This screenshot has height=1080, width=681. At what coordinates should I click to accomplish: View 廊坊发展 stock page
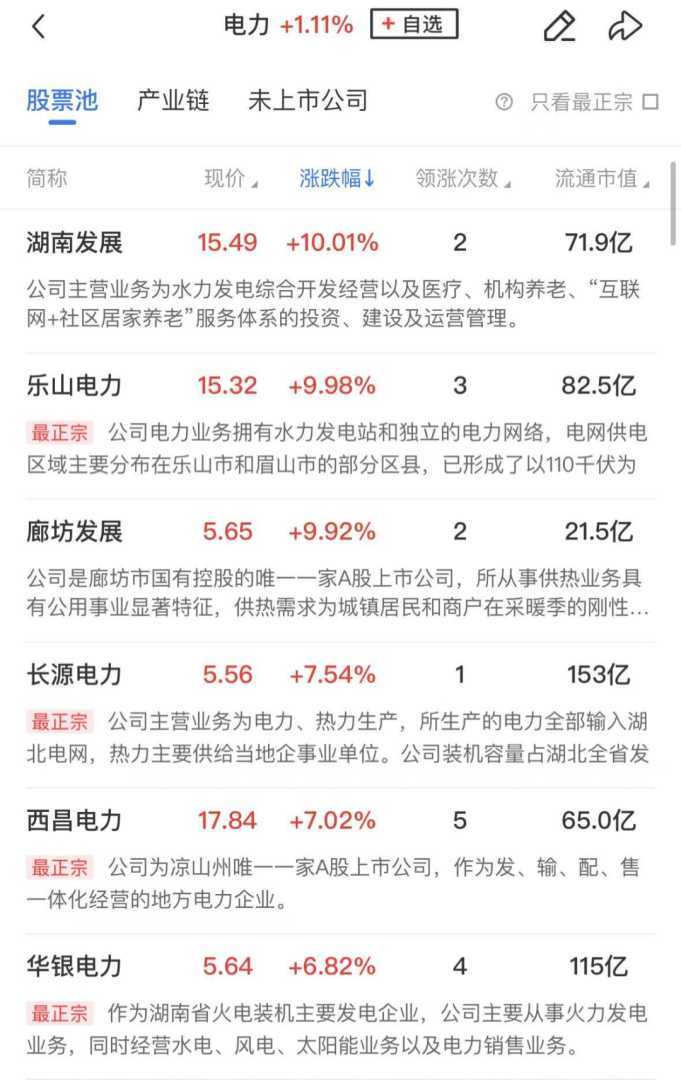(74, 531)
